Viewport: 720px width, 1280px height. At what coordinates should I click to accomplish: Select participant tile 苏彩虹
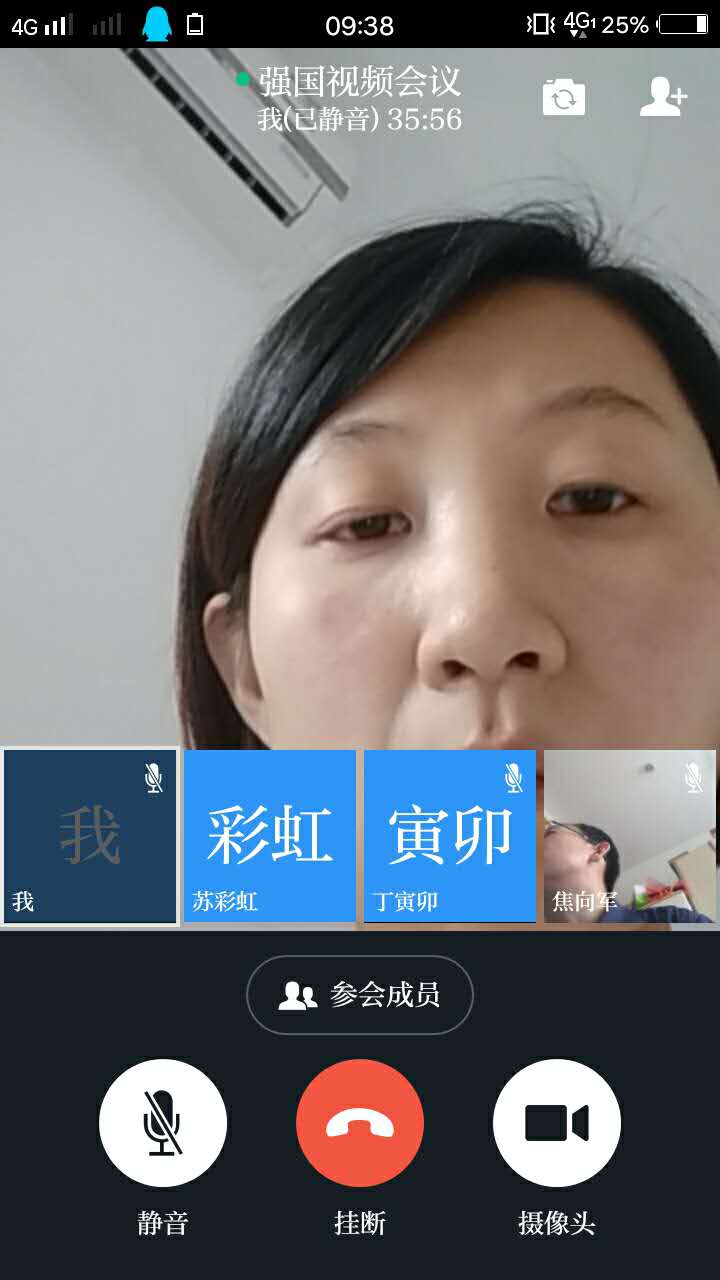click(x=270, y=837)
